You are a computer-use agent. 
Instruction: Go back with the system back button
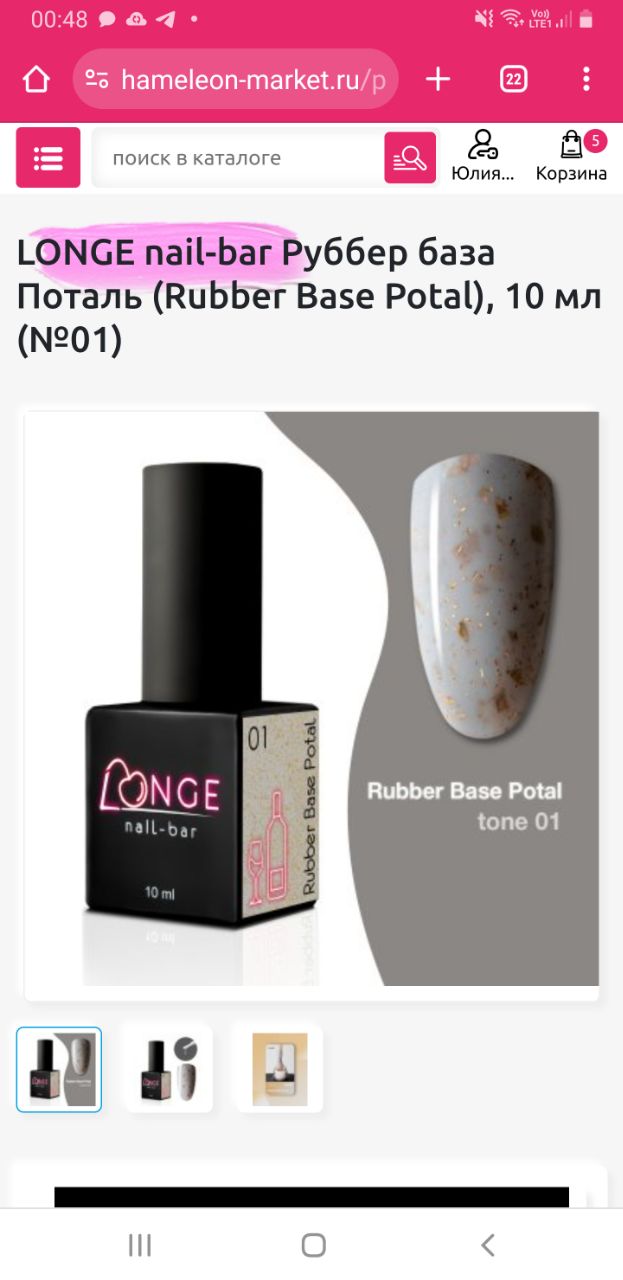coord(487,1245)
